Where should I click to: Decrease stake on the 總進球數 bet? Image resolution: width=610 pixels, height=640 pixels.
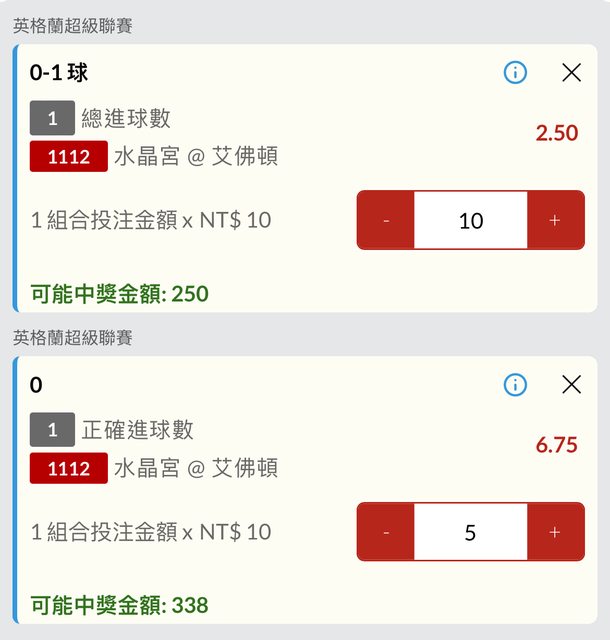[x=386, y=220]
